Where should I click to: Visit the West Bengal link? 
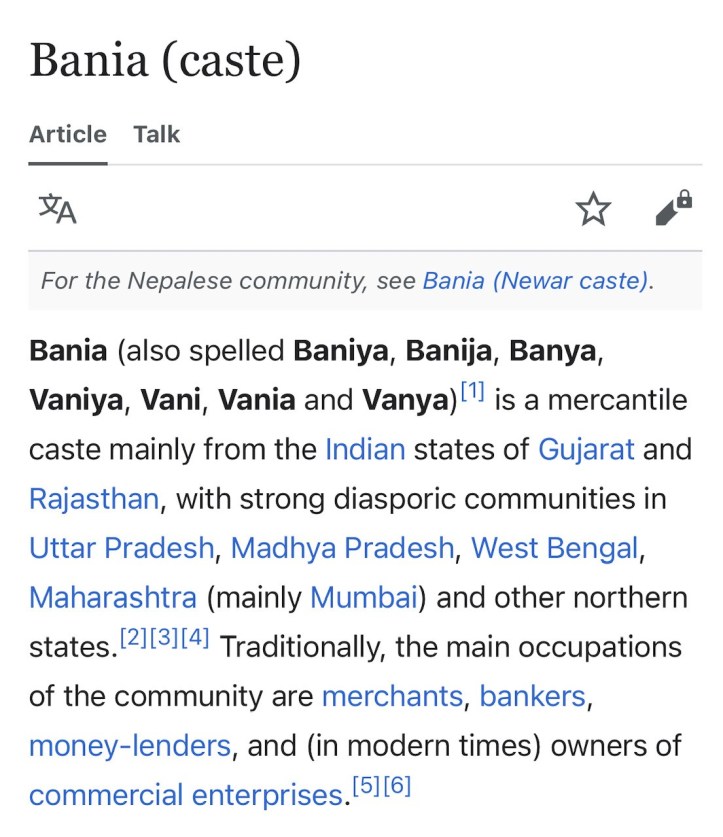pos(554,548)
